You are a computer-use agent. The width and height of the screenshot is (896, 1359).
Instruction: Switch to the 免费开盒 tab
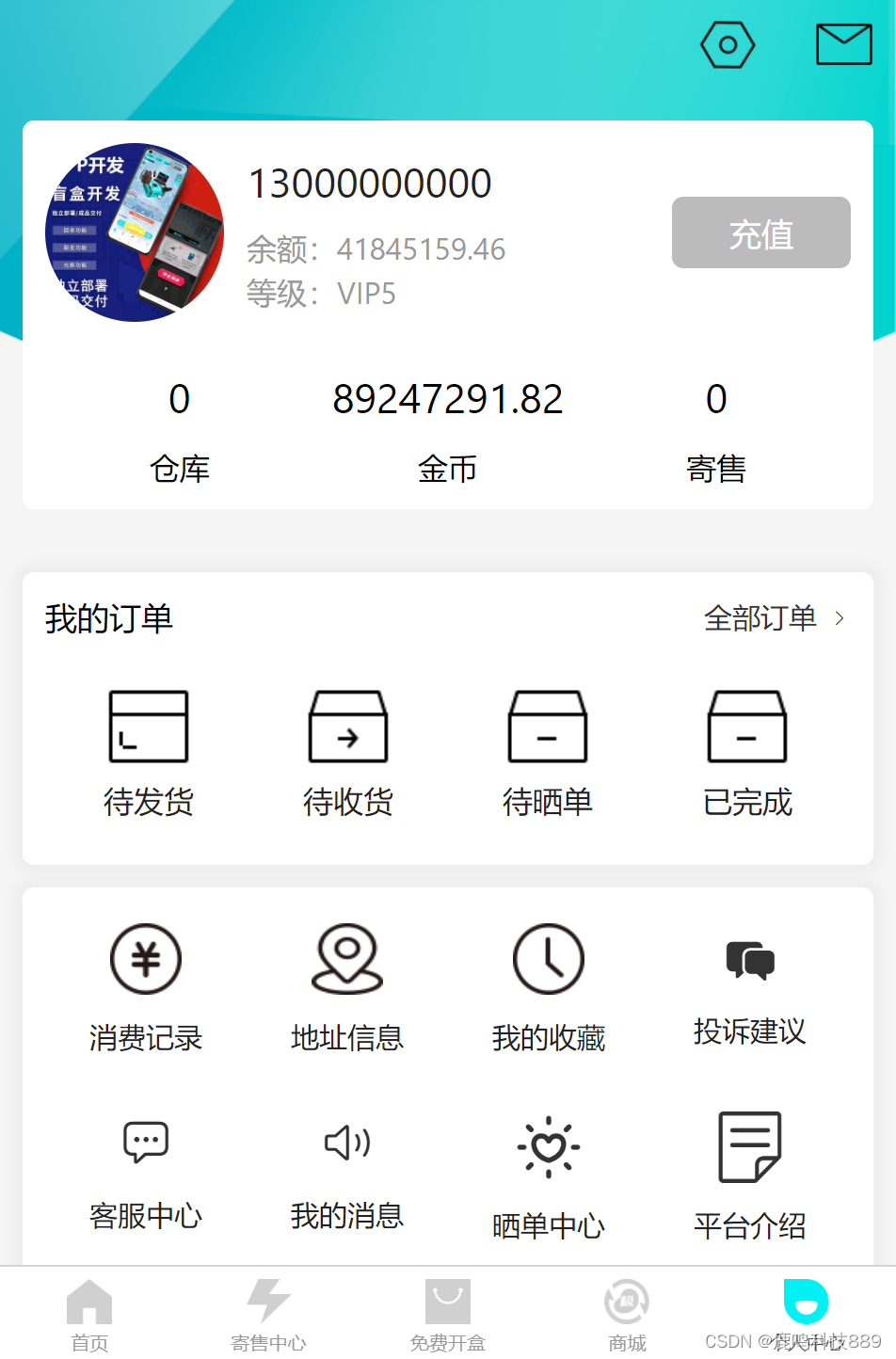[x=448, y=1315]
